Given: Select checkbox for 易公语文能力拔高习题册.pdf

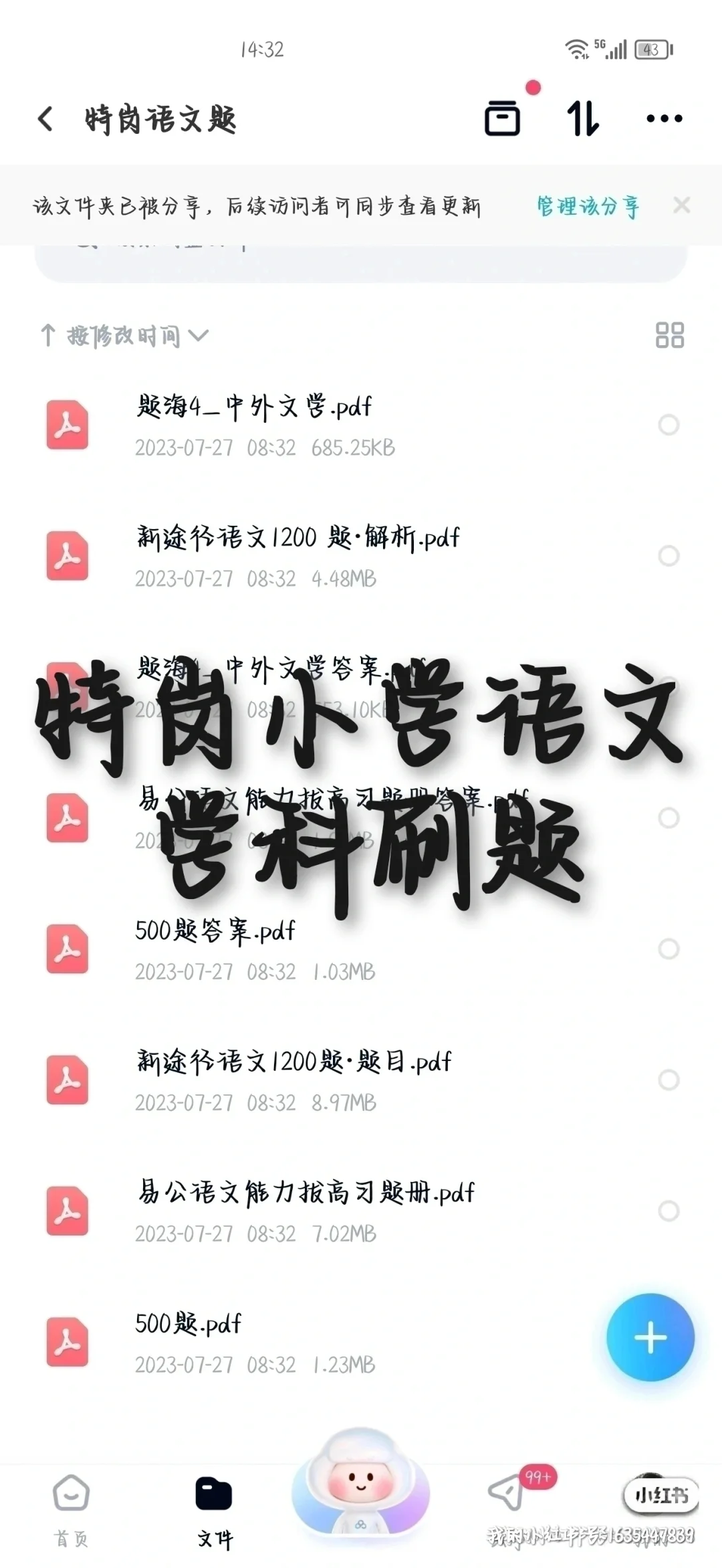Looking at the screenshot, I should tap(669, 1211).
